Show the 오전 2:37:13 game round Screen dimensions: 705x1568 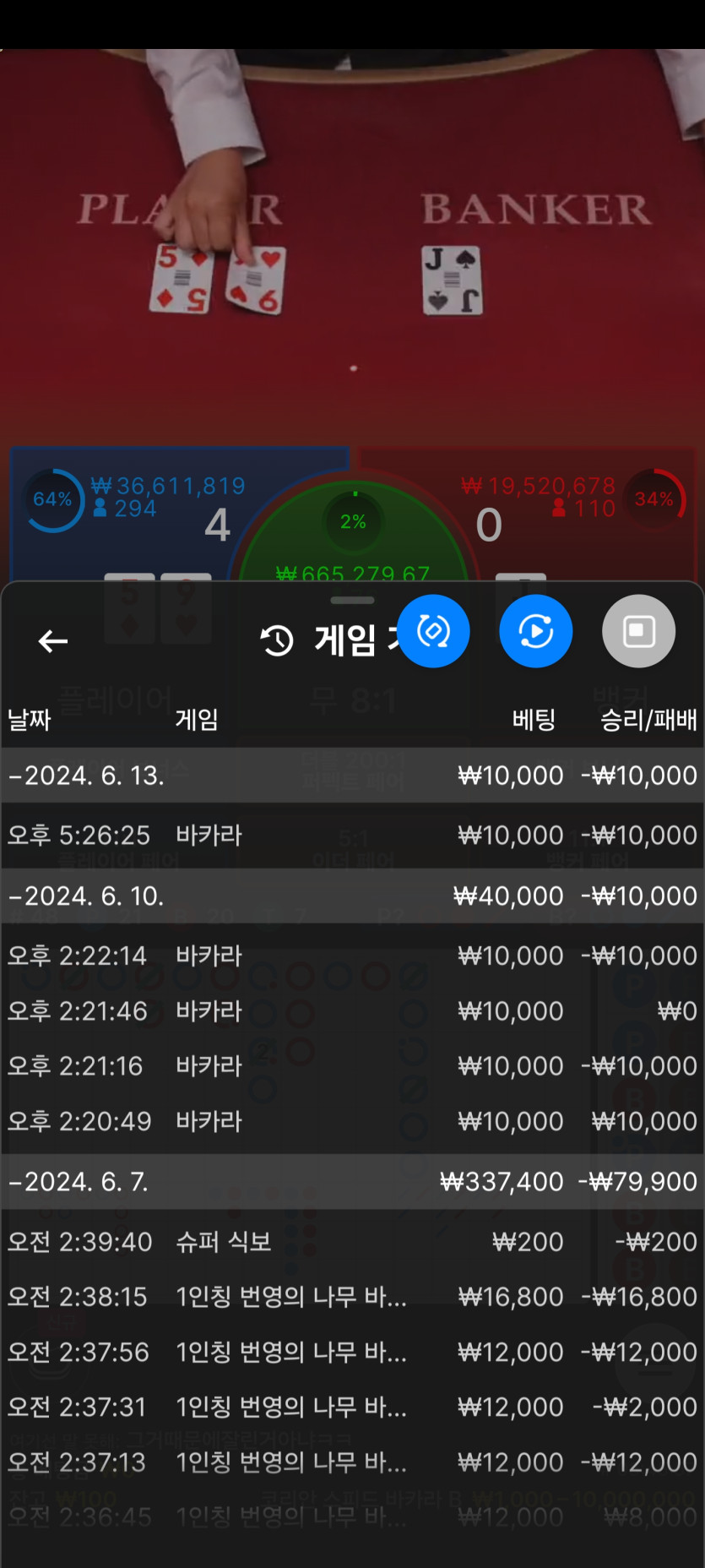352,1462
